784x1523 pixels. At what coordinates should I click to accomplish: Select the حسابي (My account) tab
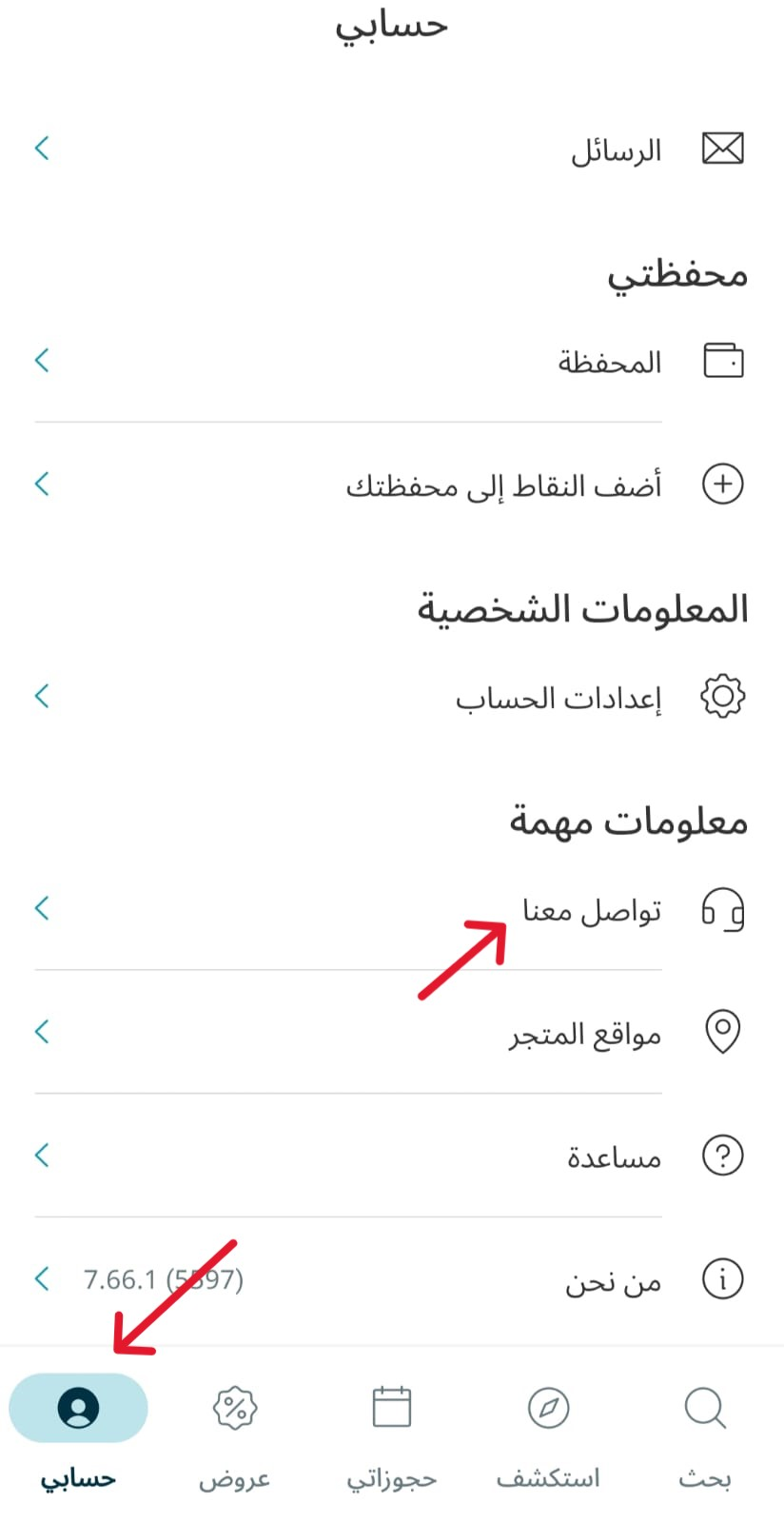tap(78, 1435)
